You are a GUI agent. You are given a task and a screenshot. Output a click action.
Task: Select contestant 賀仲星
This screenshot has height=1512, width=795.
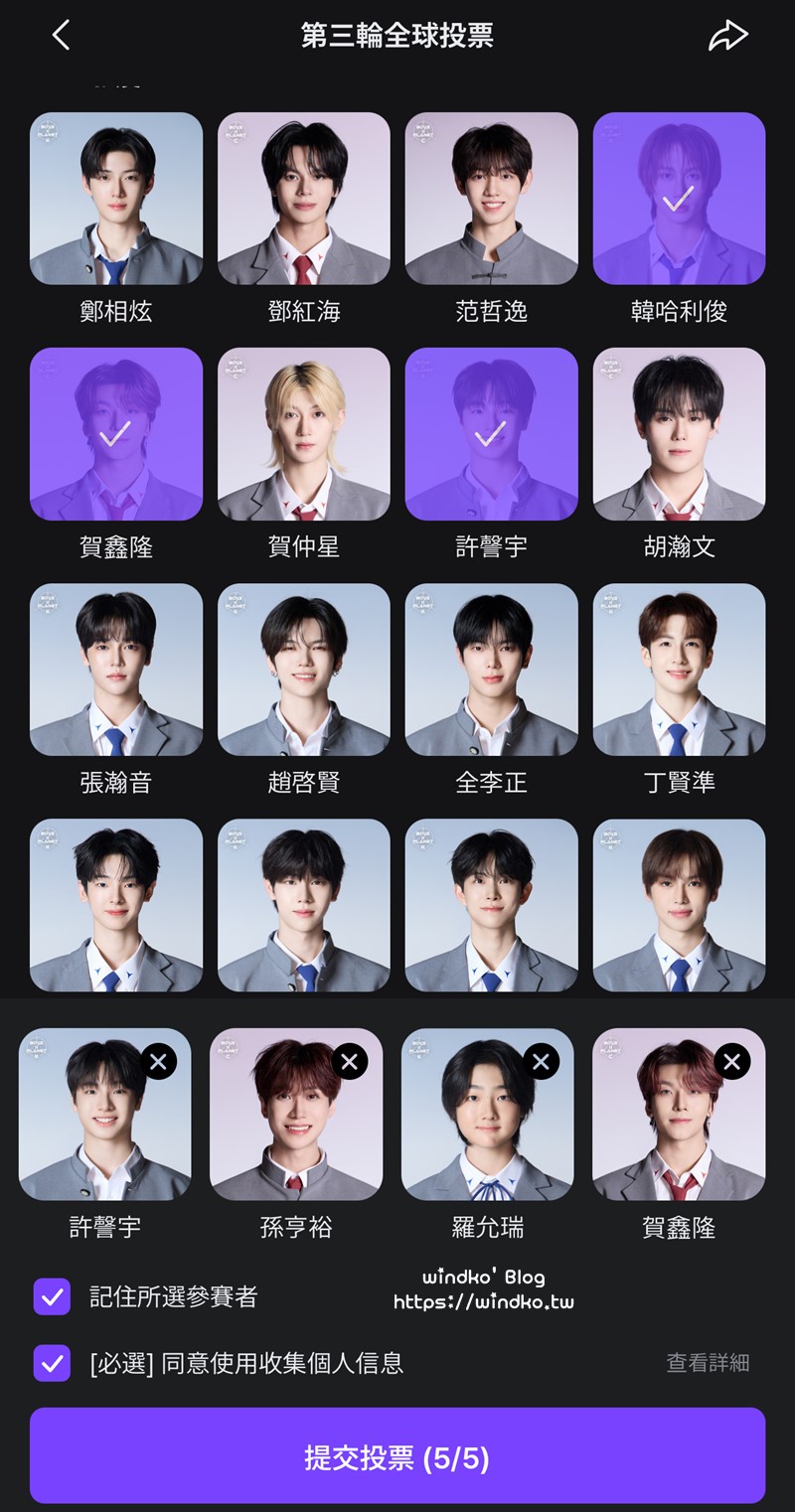click(x=304, y=434)
